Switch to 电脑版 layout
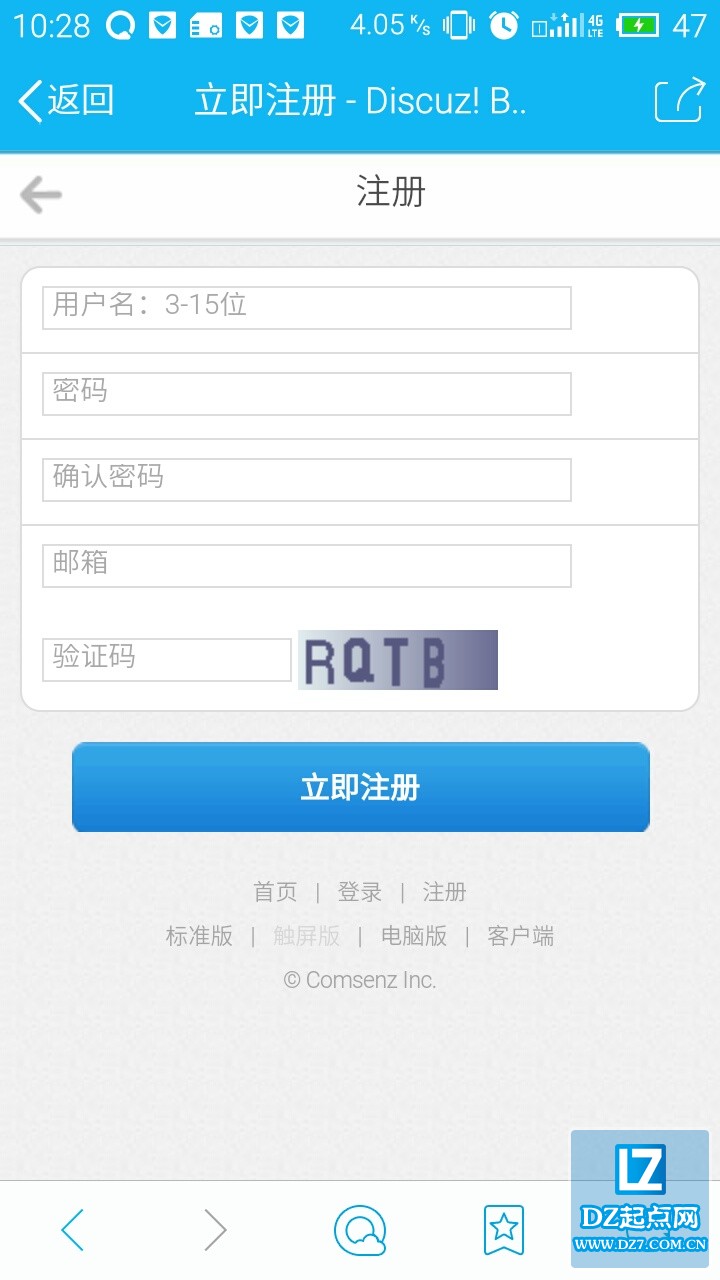720x1280 pixels. coord(414,936)
